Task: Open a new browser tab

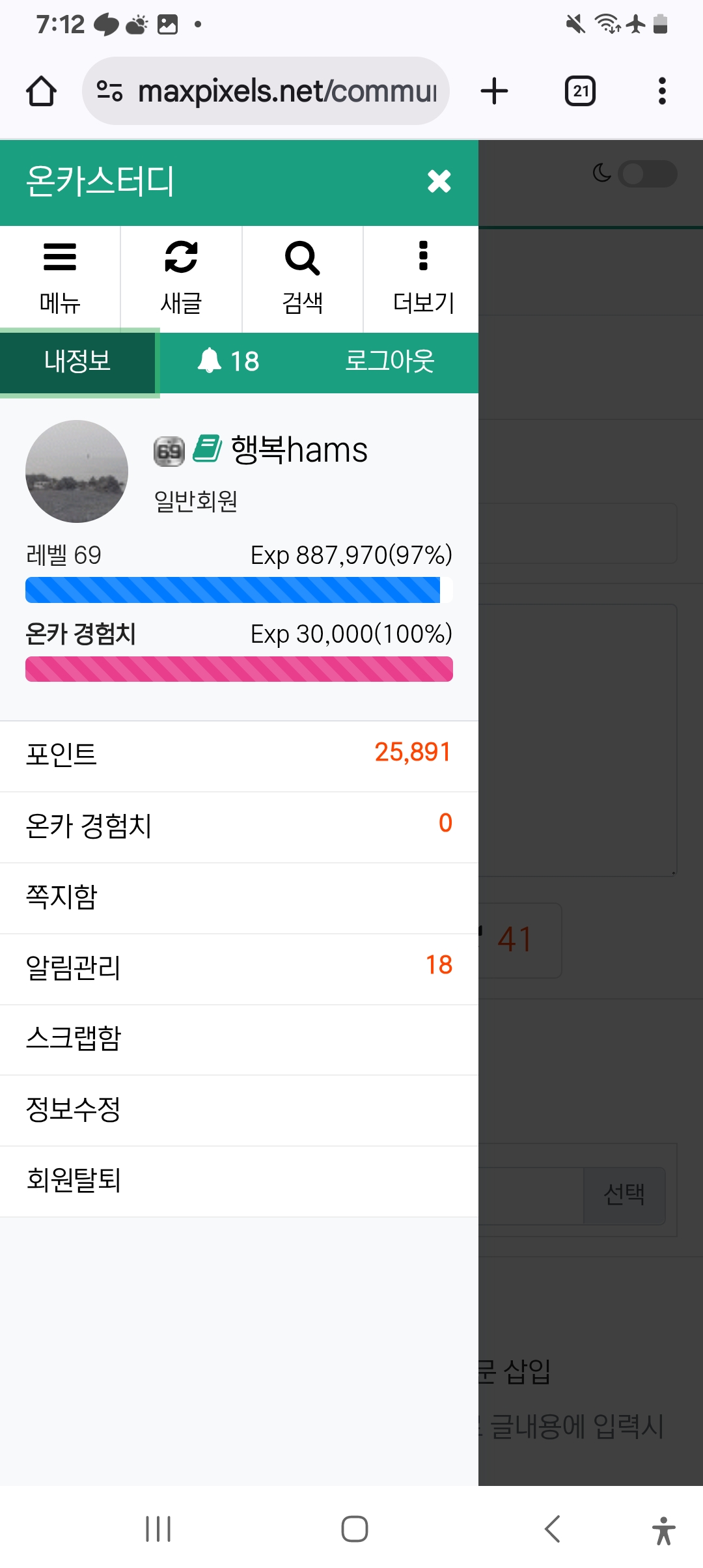Action: point(494,91)
